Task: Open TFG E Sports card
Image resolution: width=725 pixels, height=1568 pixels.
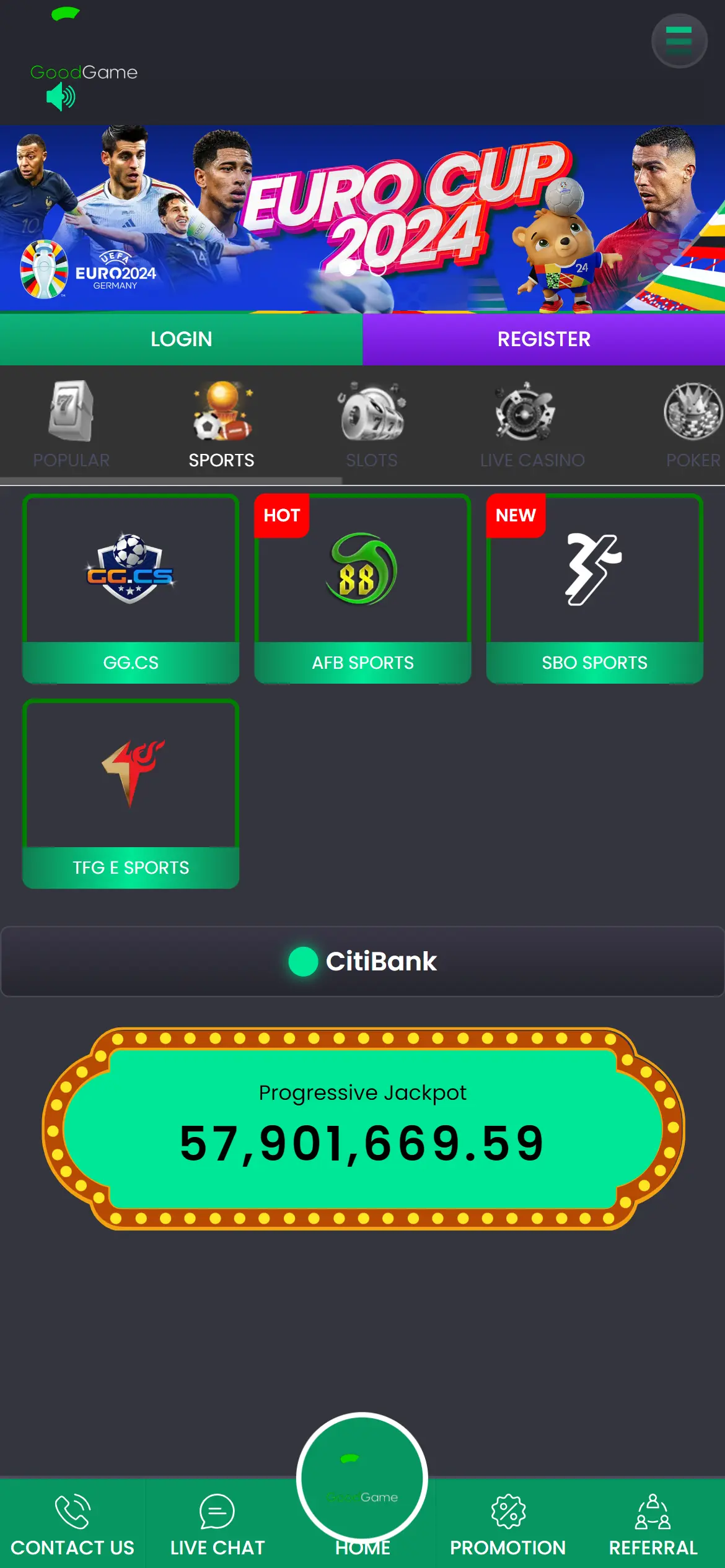Action: click(131, 793)
